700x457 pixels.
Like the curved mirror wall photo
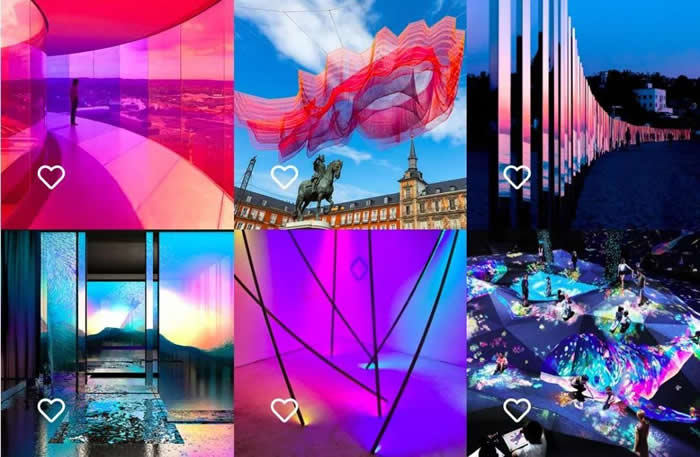tap(516, 177)
